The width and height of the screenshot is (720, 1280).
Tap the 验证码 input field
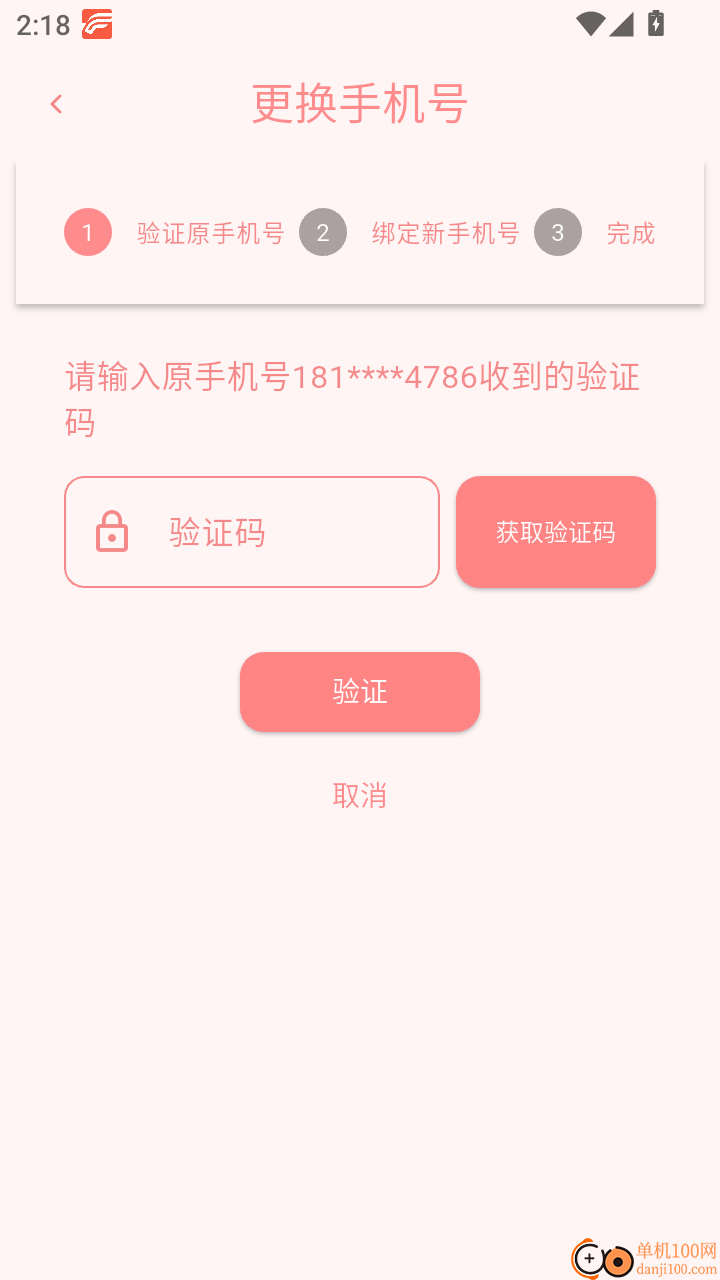[x=250, y=531]
